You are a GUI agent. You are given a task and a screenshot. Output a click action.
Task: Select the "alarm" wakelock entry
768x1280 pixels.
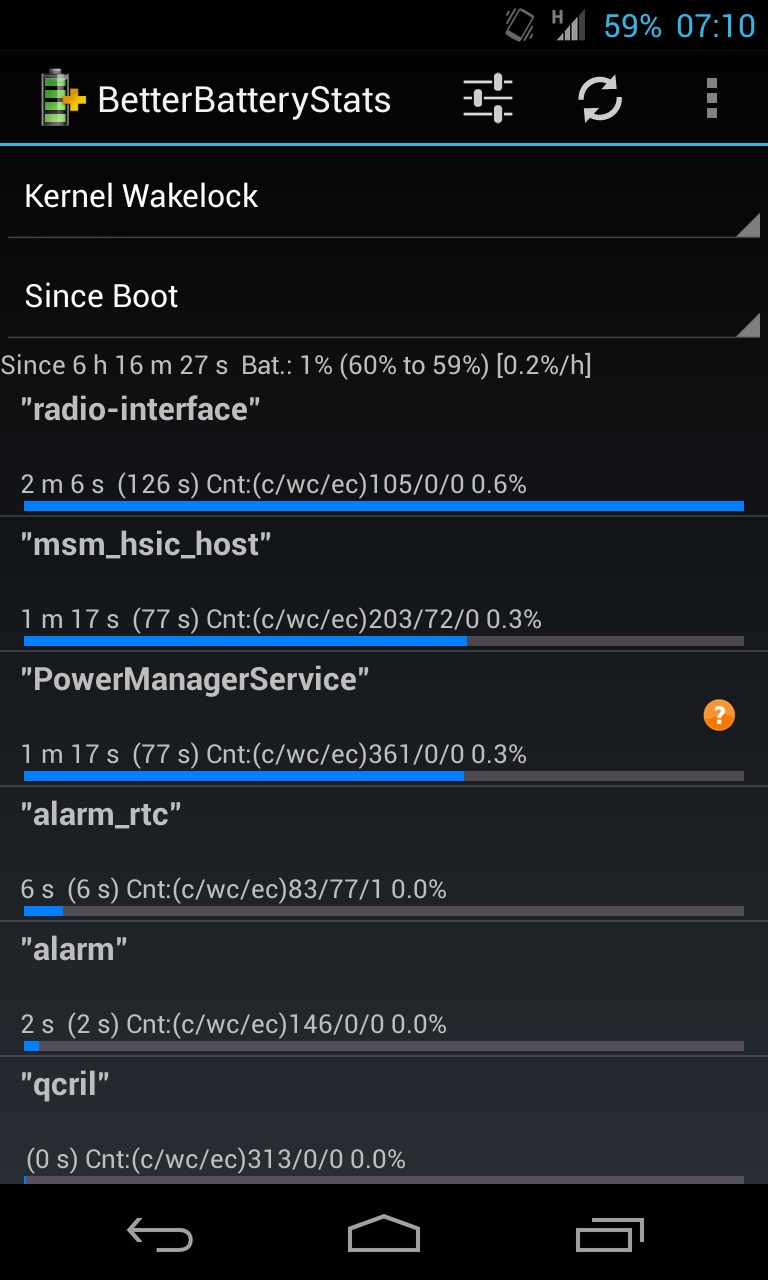384,990
